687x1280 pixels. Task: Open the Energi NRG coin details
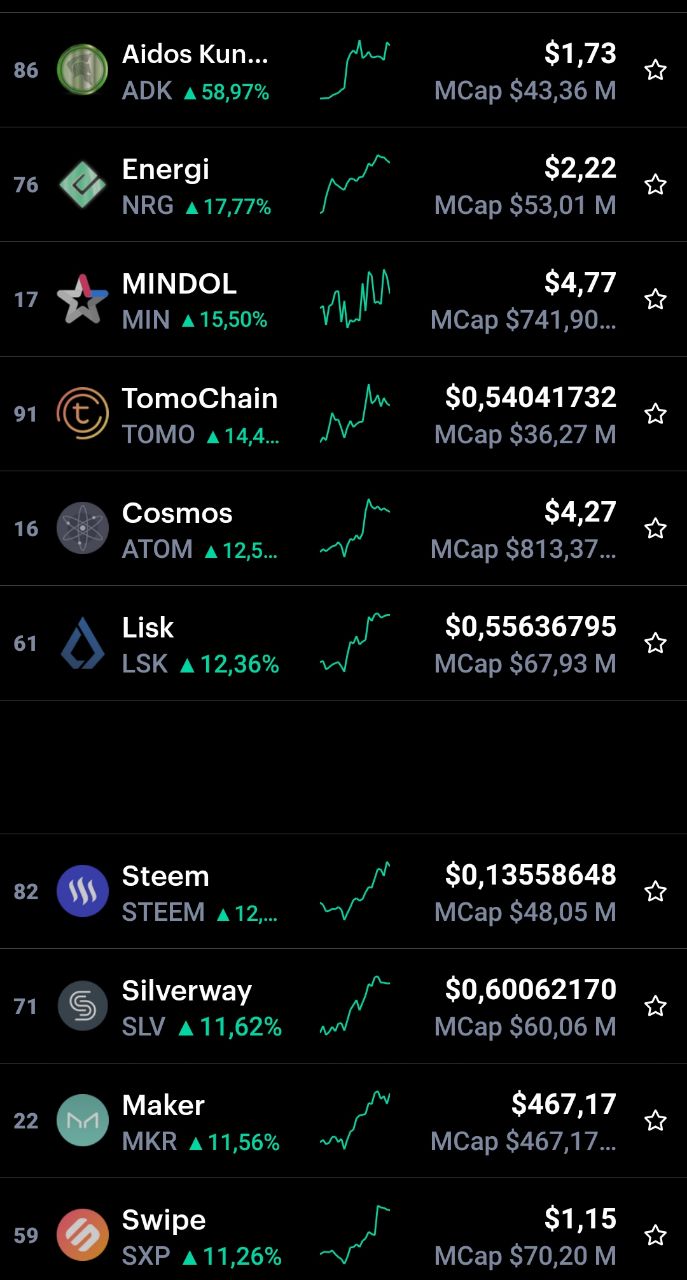(343, 185)
